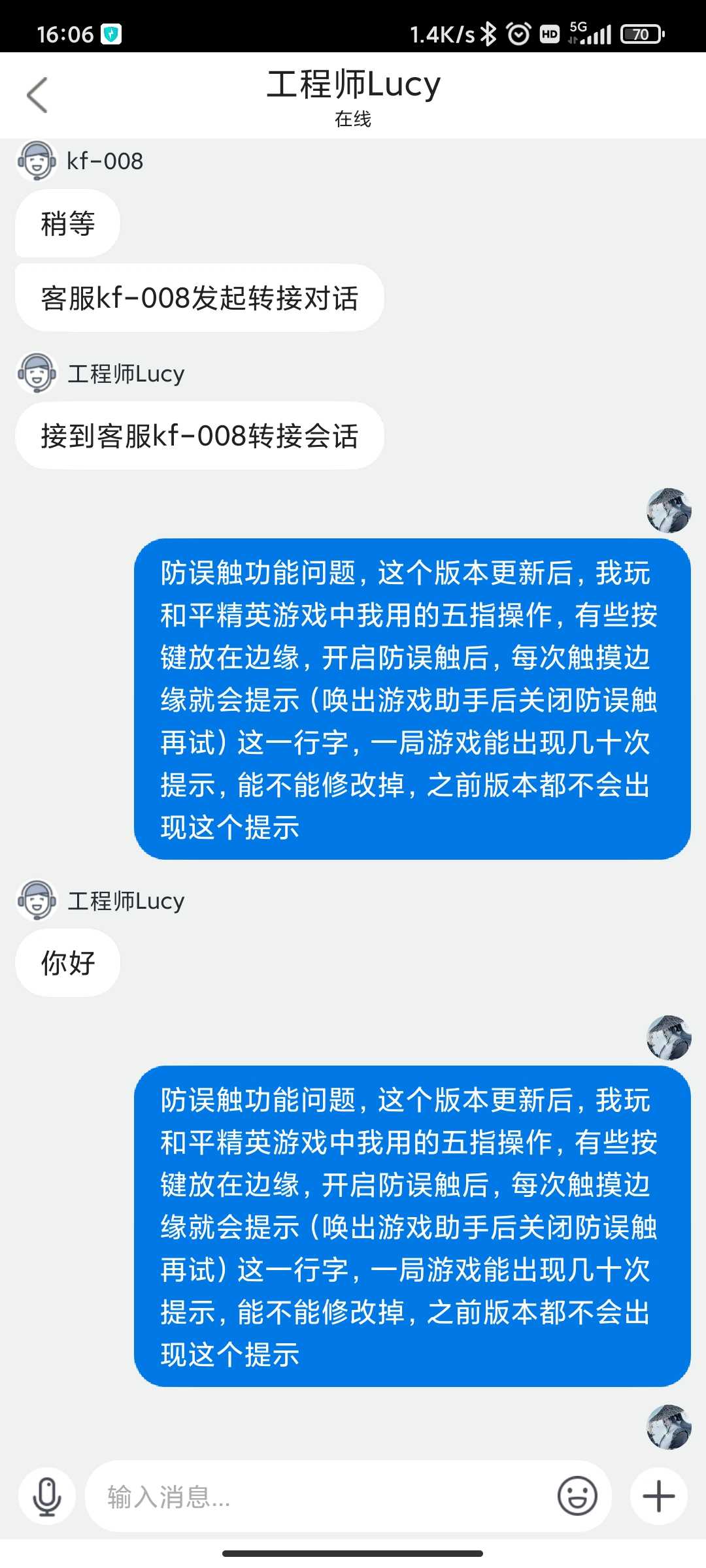Tap the microphone voice input icon
706x1568 pixels.
(47, 1496)
